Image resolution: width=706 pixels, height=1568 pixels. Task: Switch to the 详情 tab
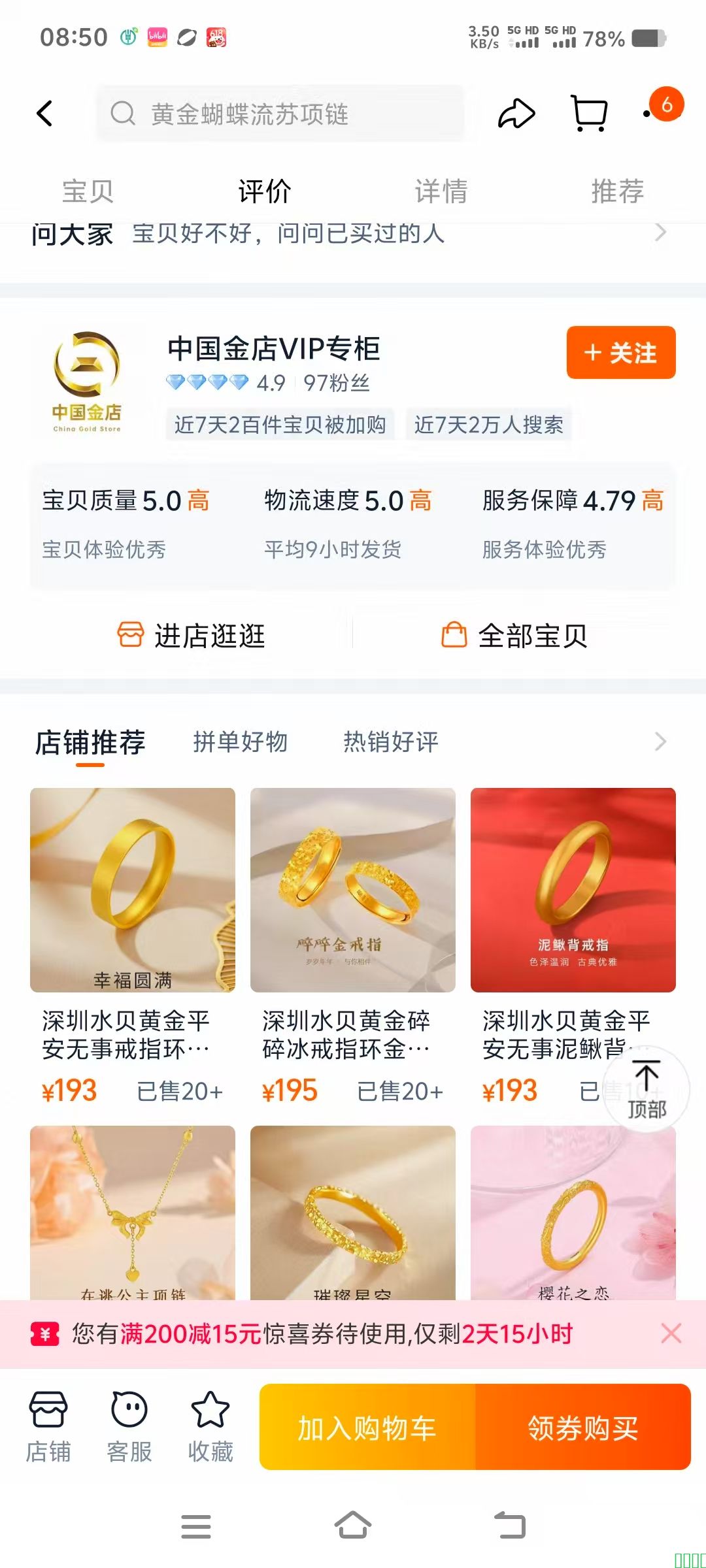coord(441,191)
